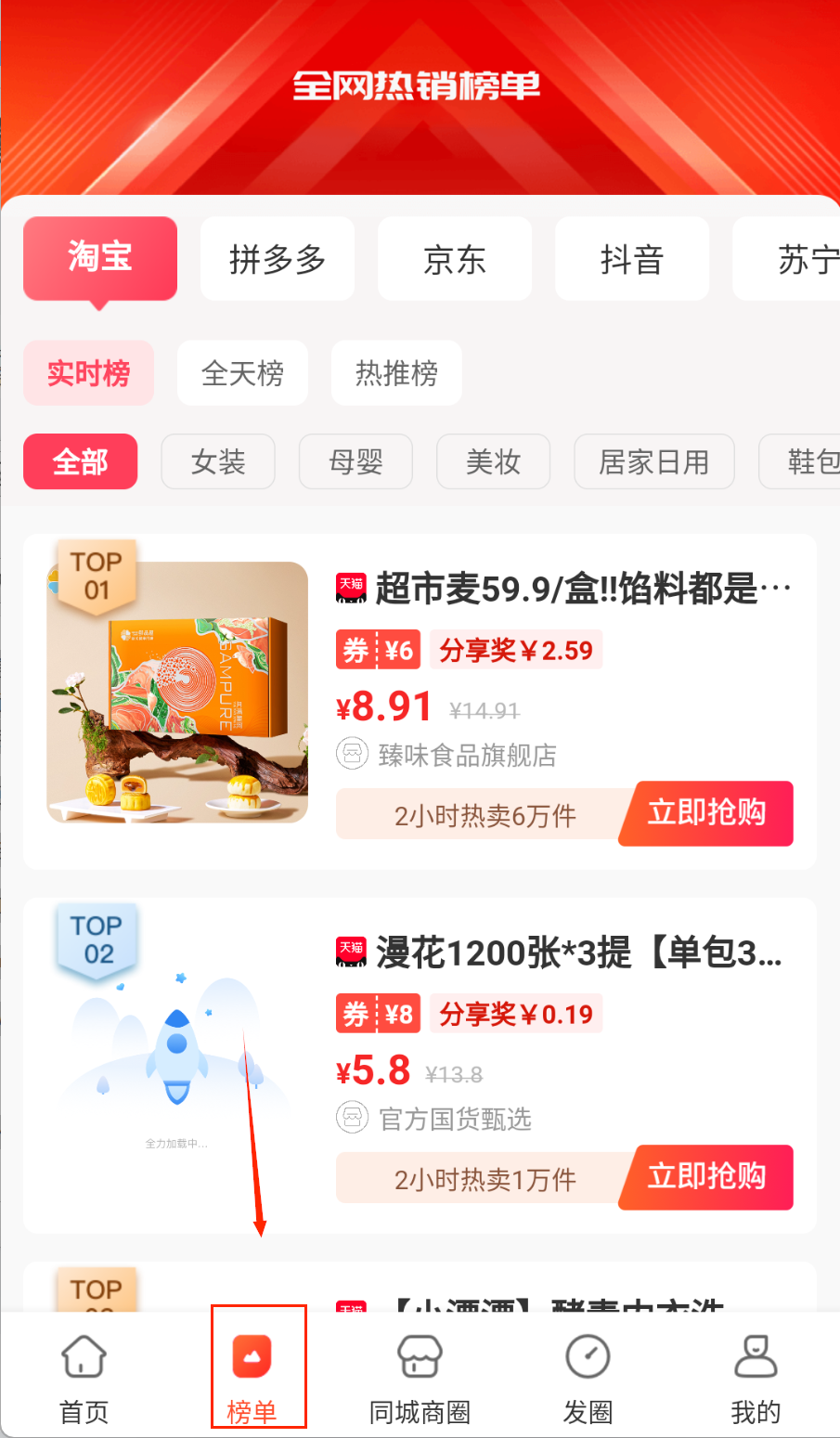
Task: Select the 淘宝 platform tab
Action: tap(100, 257)
